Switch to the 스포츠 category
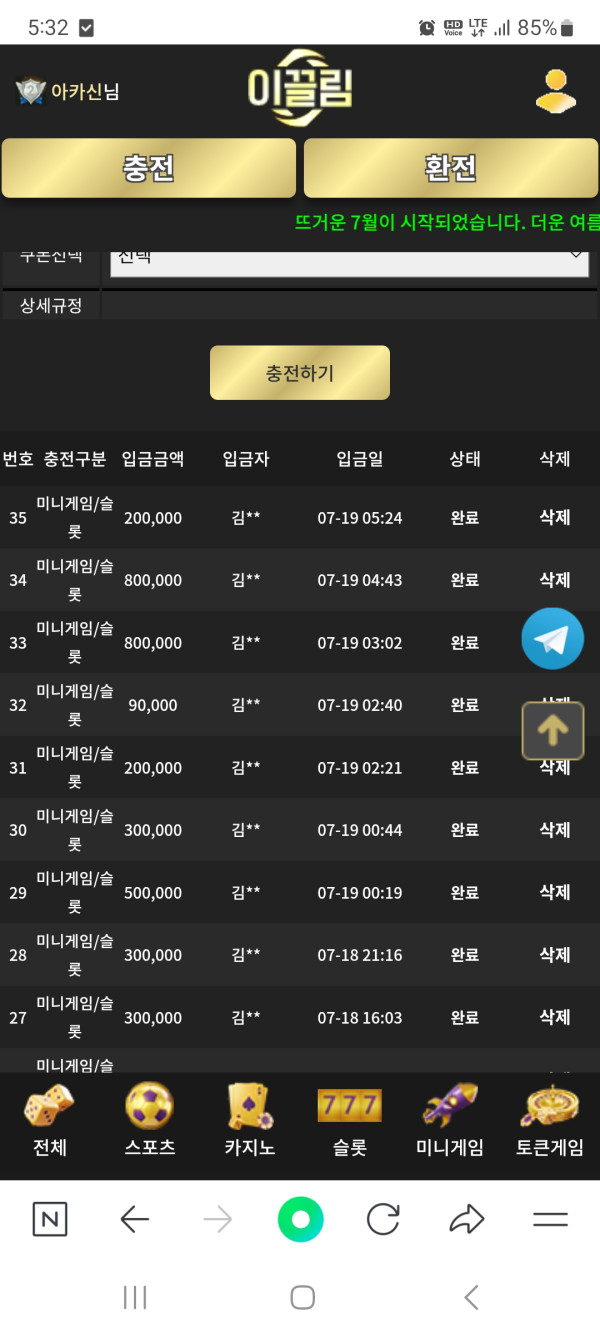Image resolution: width=600 pixels, height=1333 pixels. pyautogui.click(x=150, y=1121)
